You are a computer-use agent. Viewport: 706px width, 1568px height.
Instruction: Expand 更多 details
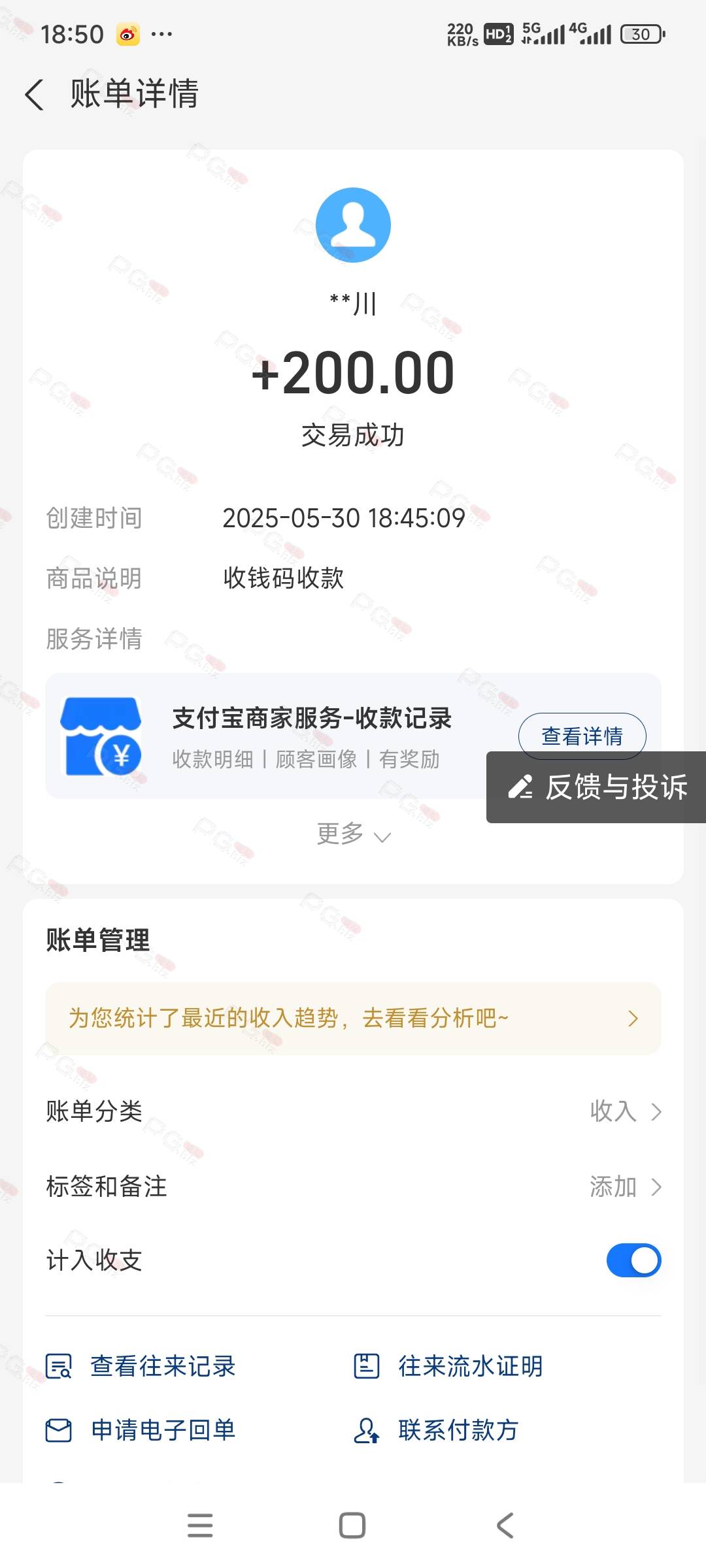coord(353,834)
